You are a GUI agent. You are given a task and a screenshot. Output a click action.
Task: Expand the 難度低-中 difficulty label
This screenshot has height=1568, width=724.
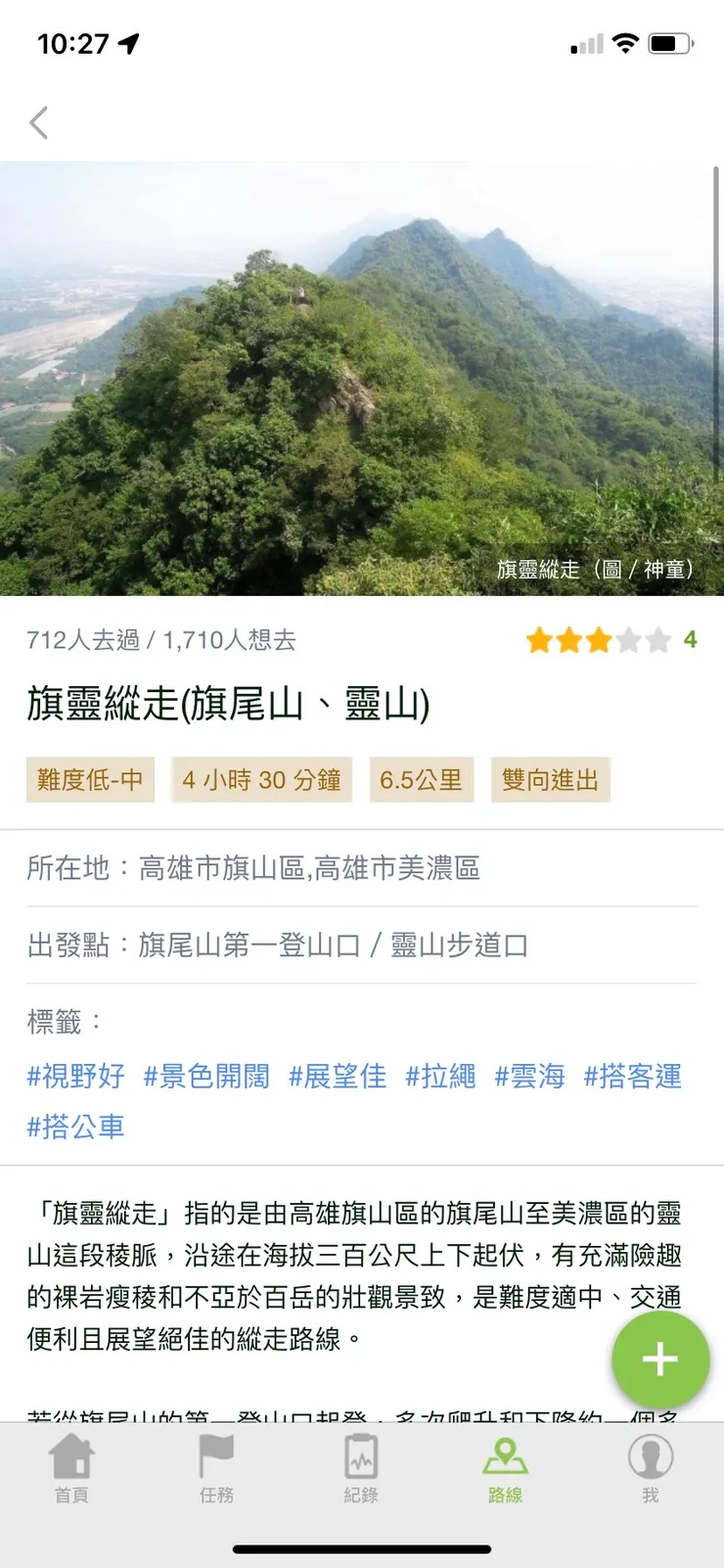[x=90, y=780]
